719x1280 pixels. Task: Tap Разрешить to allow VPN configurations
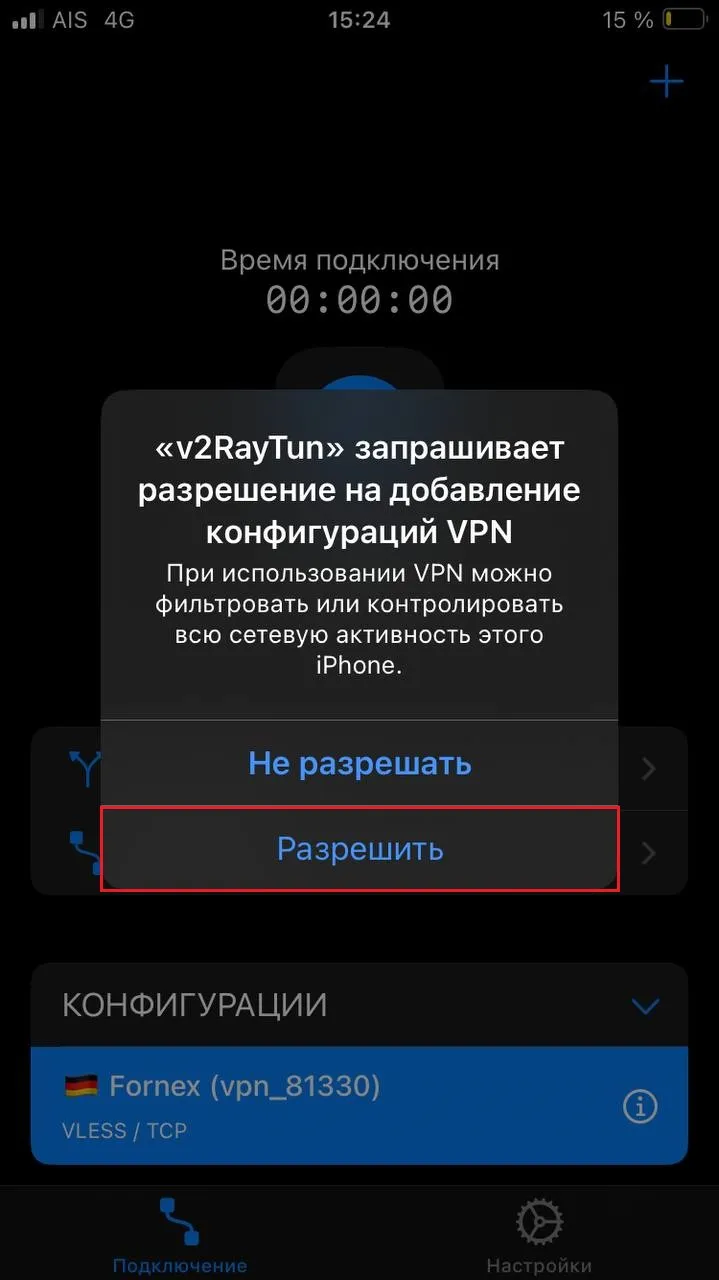click(360, 849)
